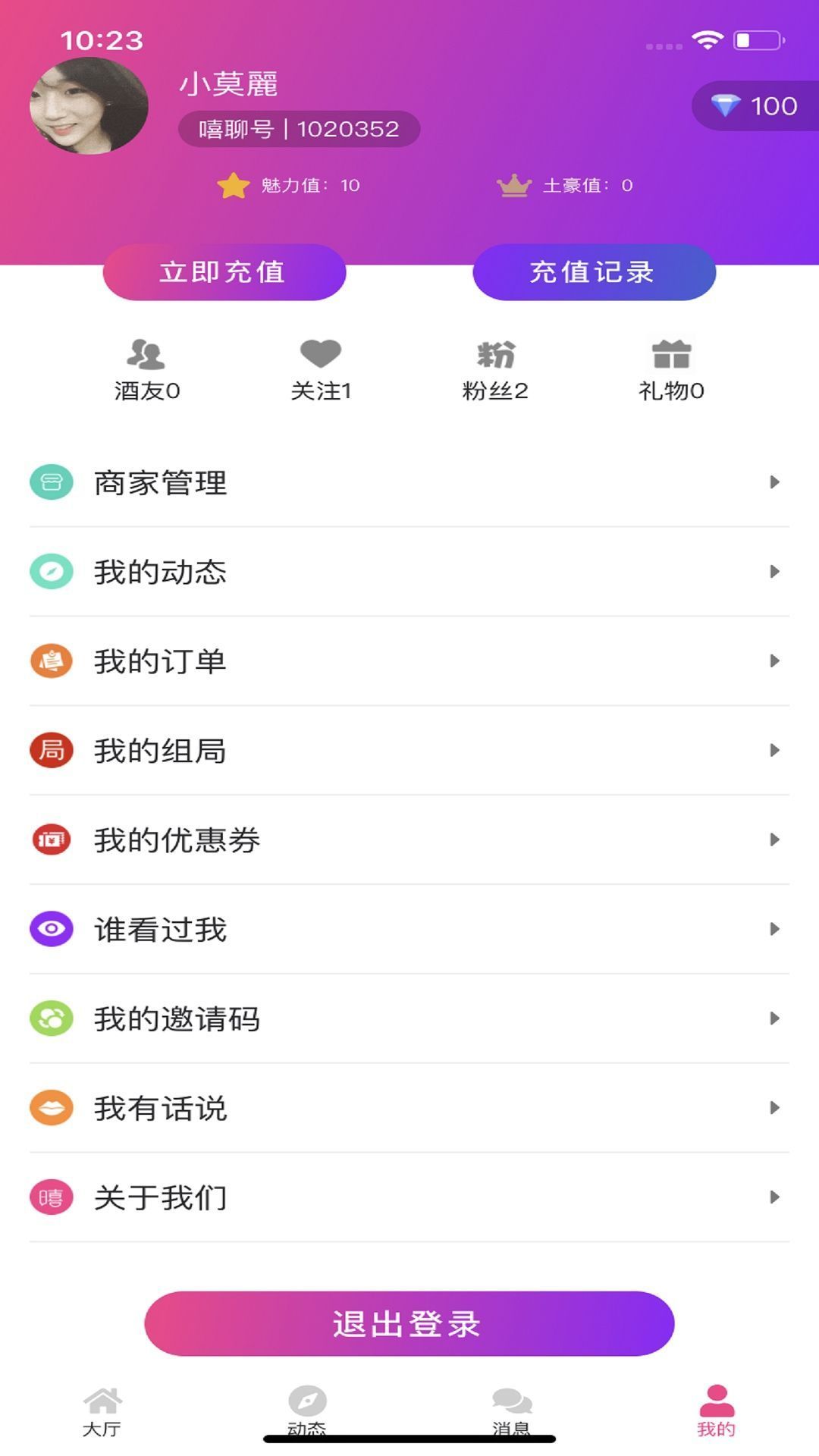The width and height of the screenshot is (819, 1456).
Task: Click the 谁看过我 eye icon
Action: [51, 929]
